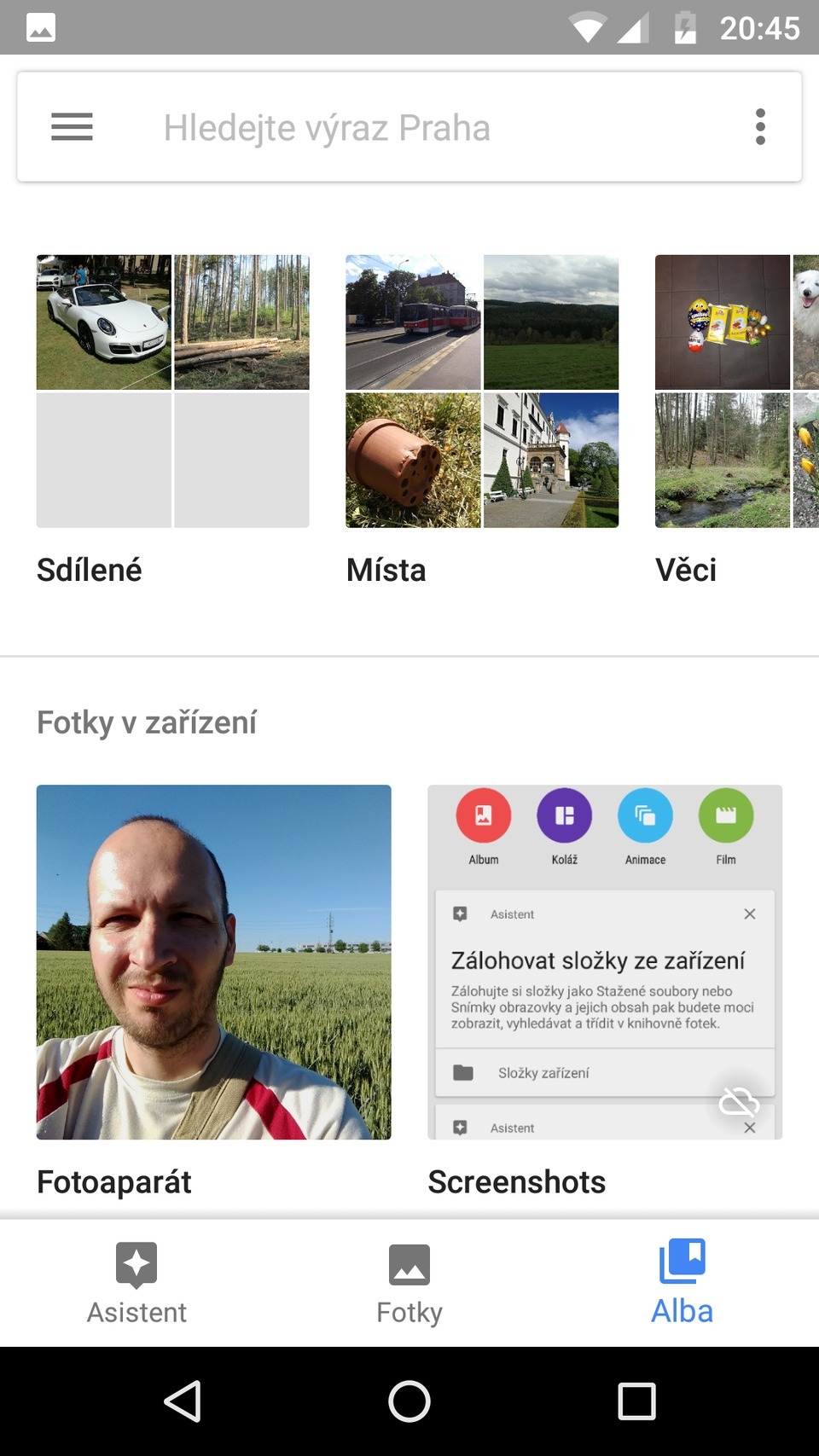
Task: Open the three-dot overflow menu
Action: coord(760,126)
